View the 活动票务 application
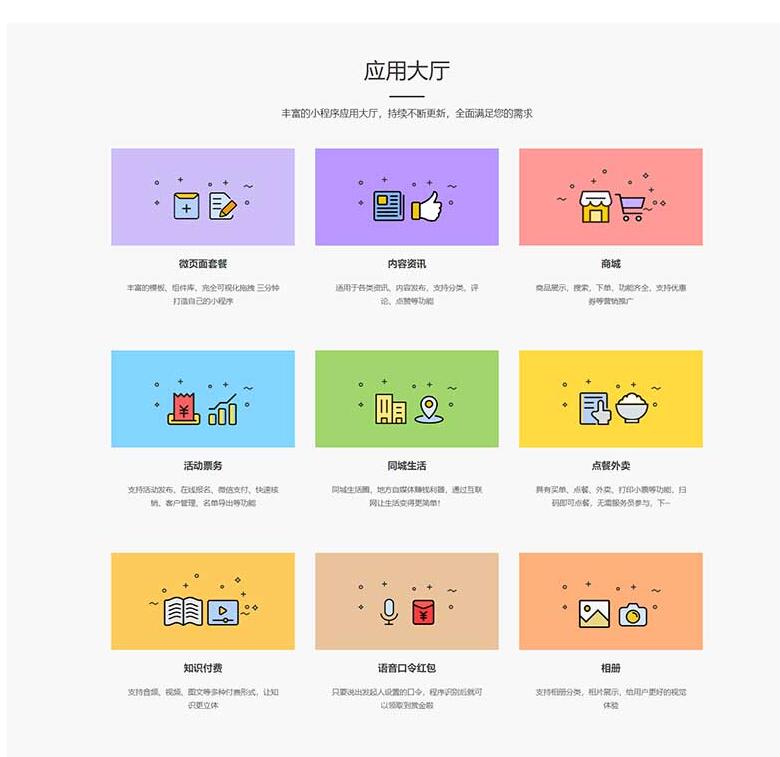 click(x=203, y=399)
